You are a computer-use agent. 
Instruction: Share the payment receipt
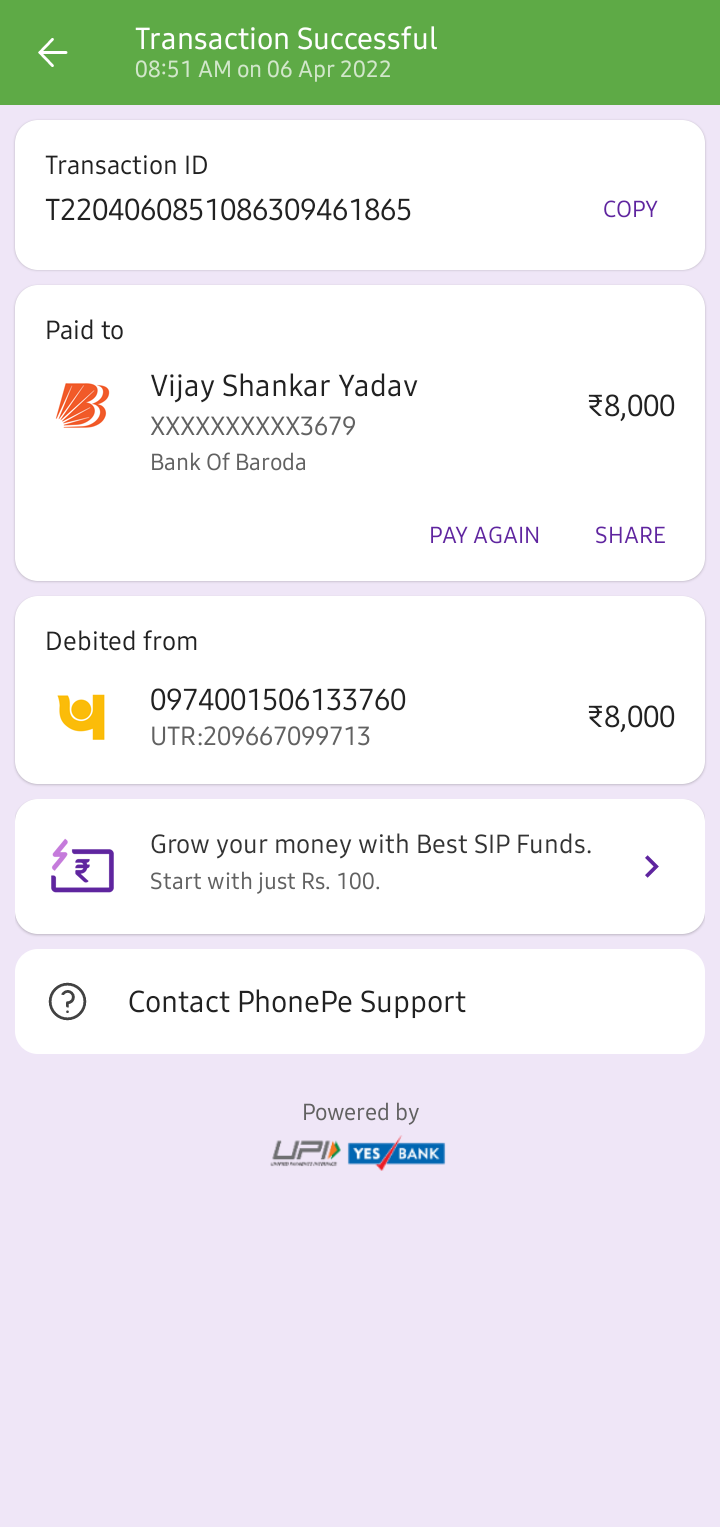(x=630, y=535)
